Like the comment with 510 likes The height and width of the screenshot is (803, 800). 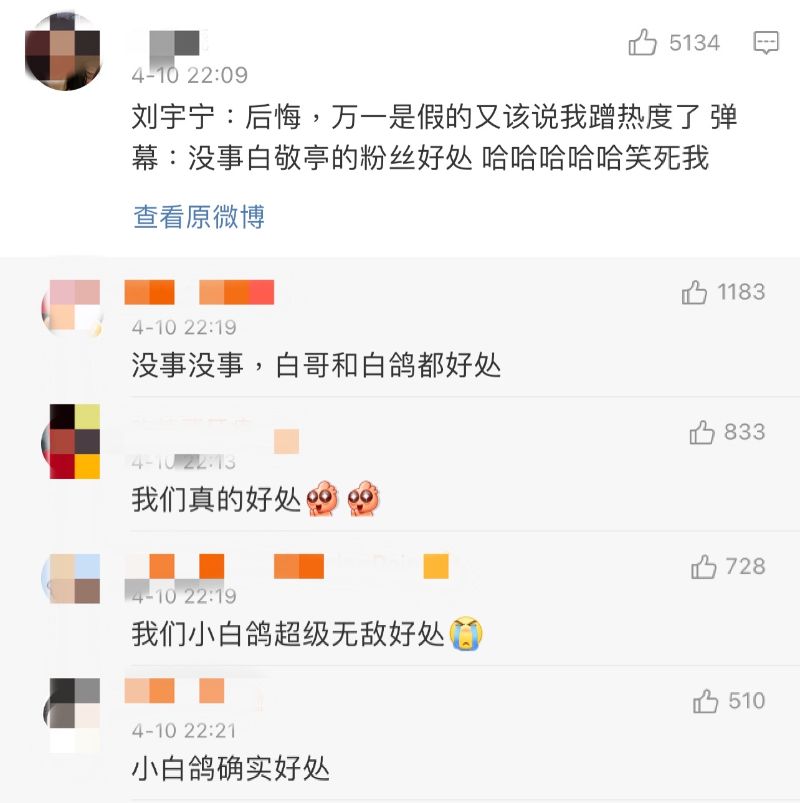pos(706,702)
